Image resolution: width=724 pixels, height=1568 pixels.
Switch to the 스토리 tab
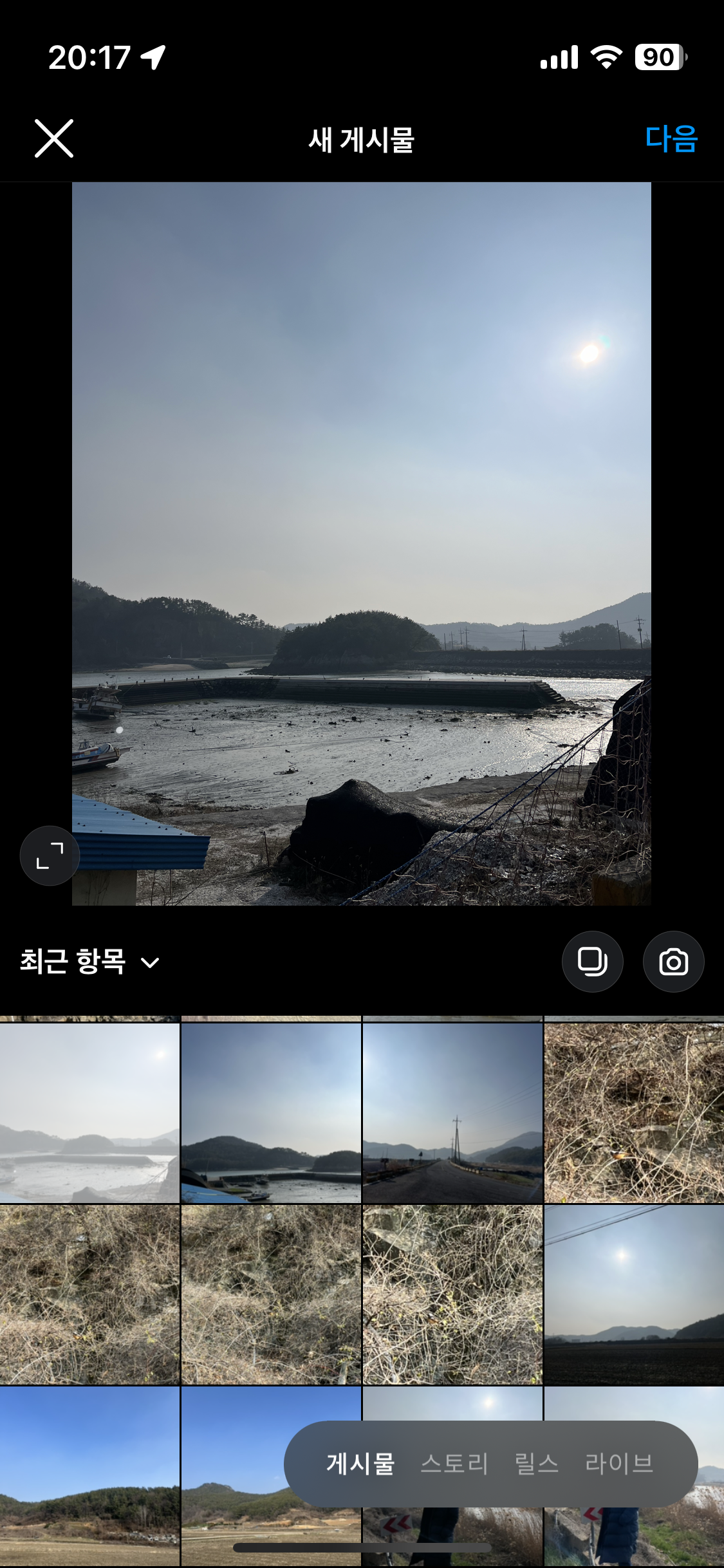455,1464
